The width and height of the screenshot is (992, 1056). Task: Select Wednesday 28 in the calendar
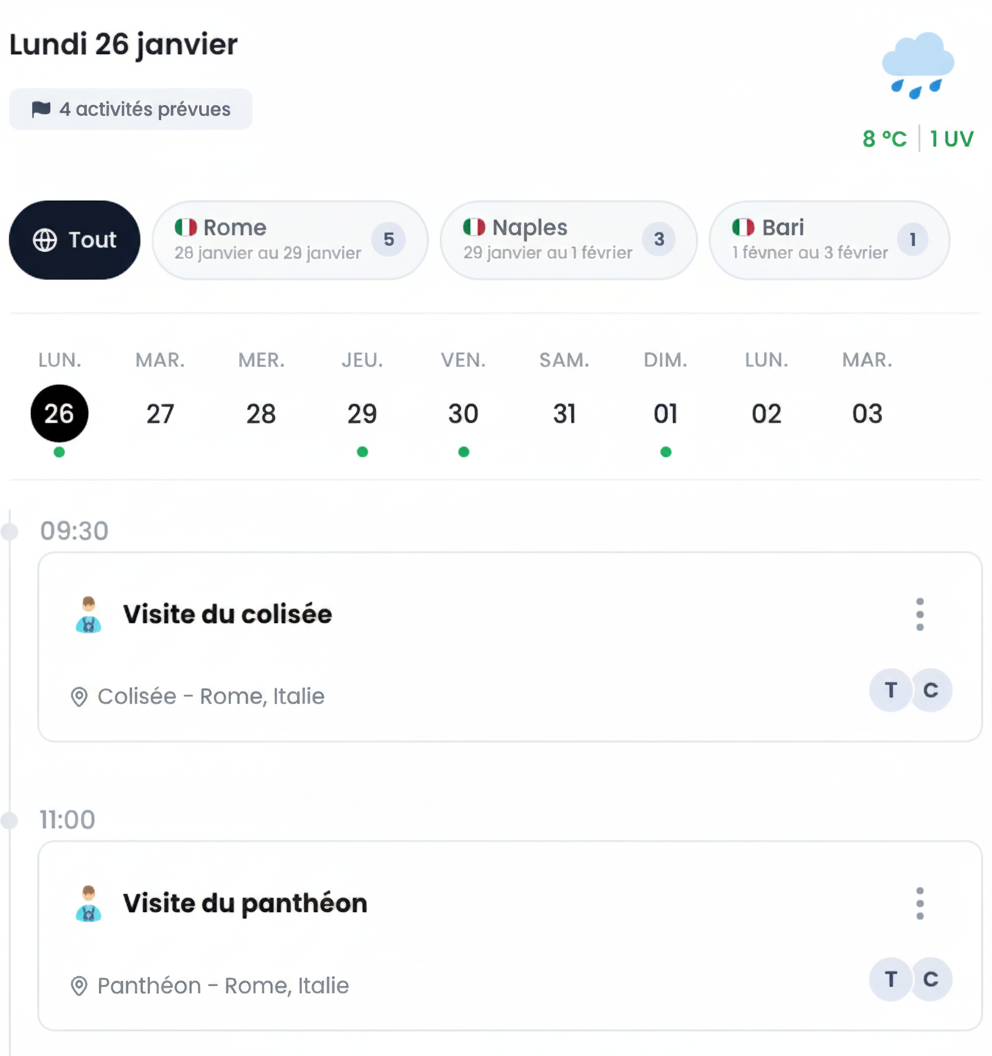point(261,413)
